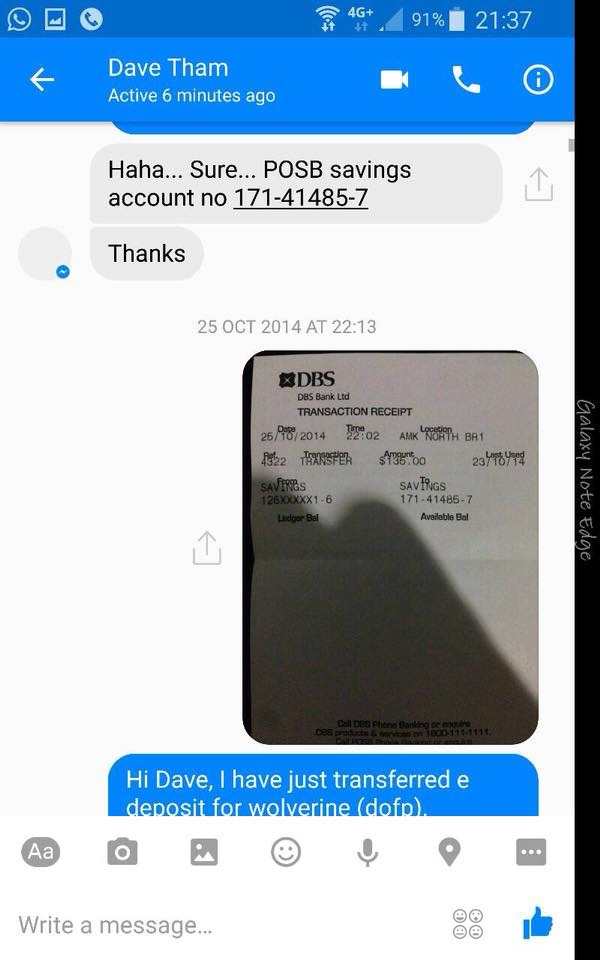600x960 pixels.
Task: Go back from Dave Tham's chat
Action: click(42, 81)
